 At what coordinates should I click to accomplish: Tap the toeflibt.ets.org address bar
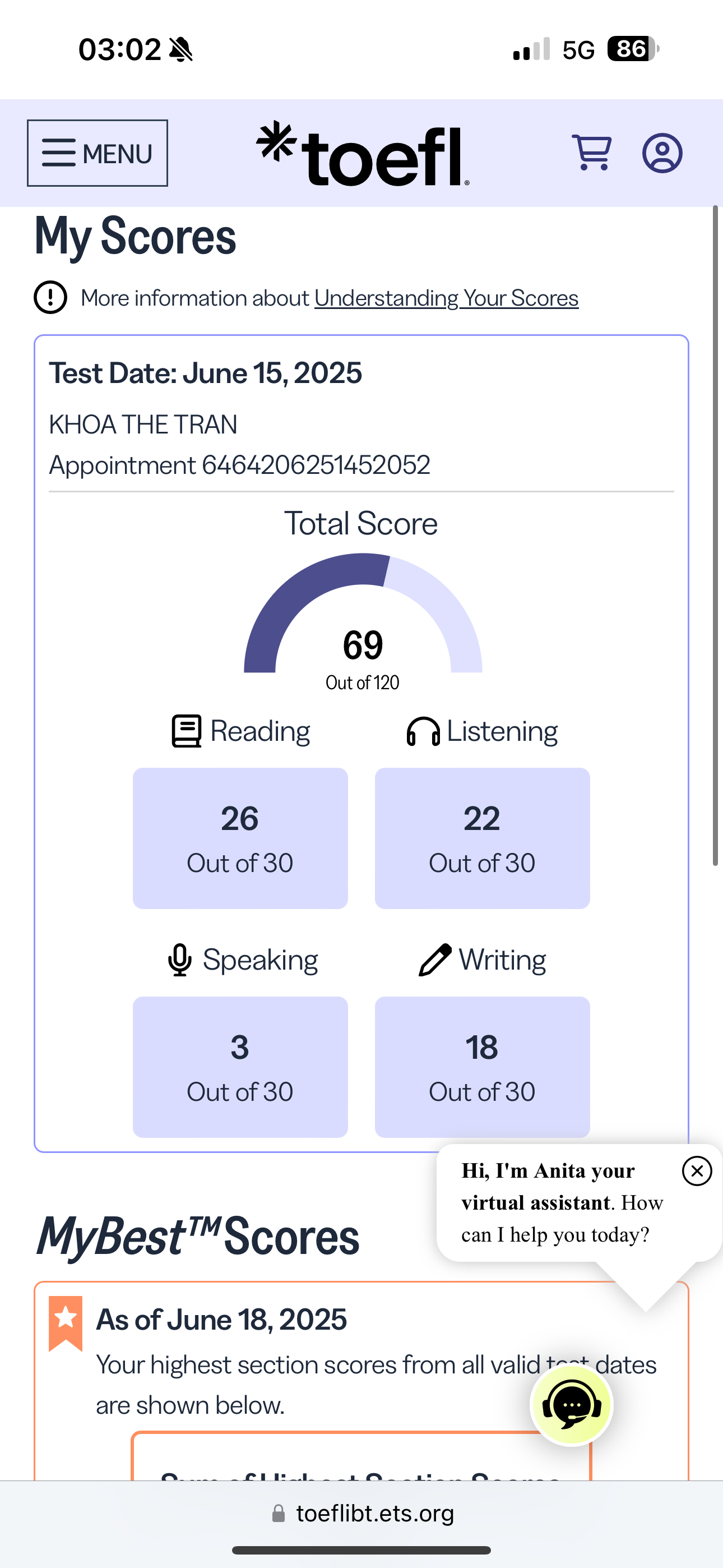[x=363, y=1513]
